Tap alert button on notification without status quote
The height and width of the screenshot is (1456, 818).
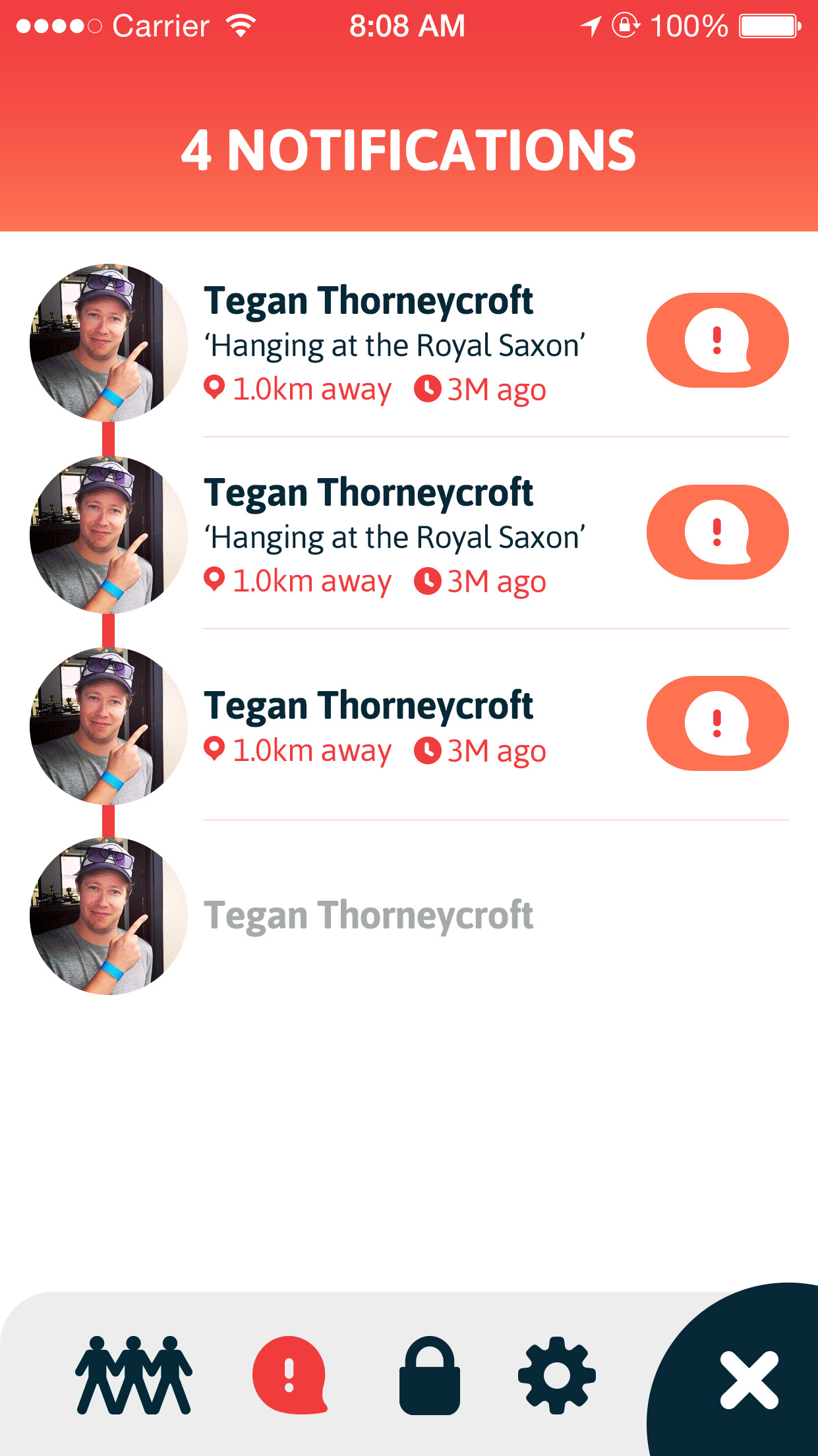point(717,723)
